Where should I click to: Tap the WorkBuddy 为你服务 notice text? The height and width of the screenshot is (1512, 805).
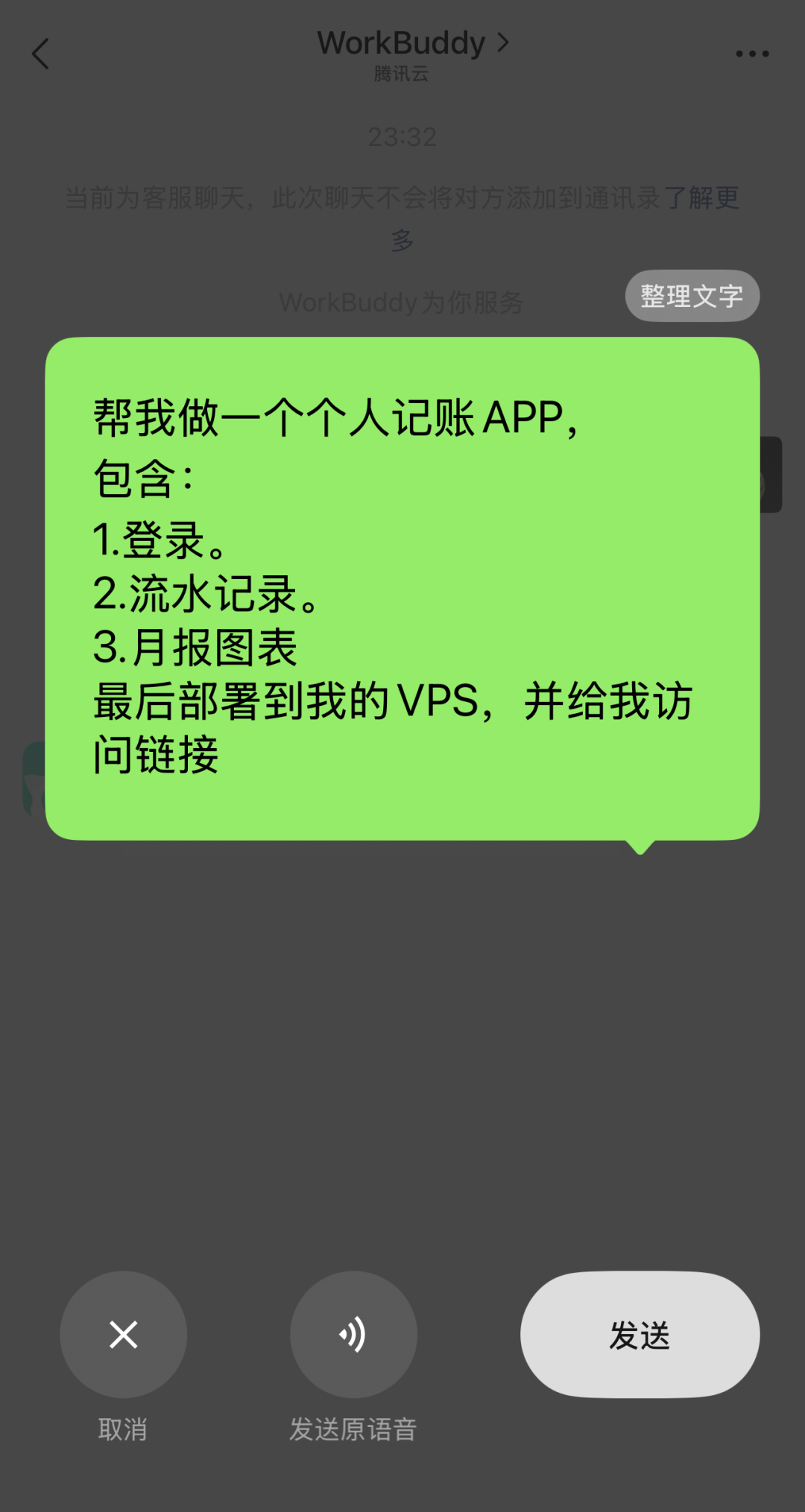pos(402,303)
